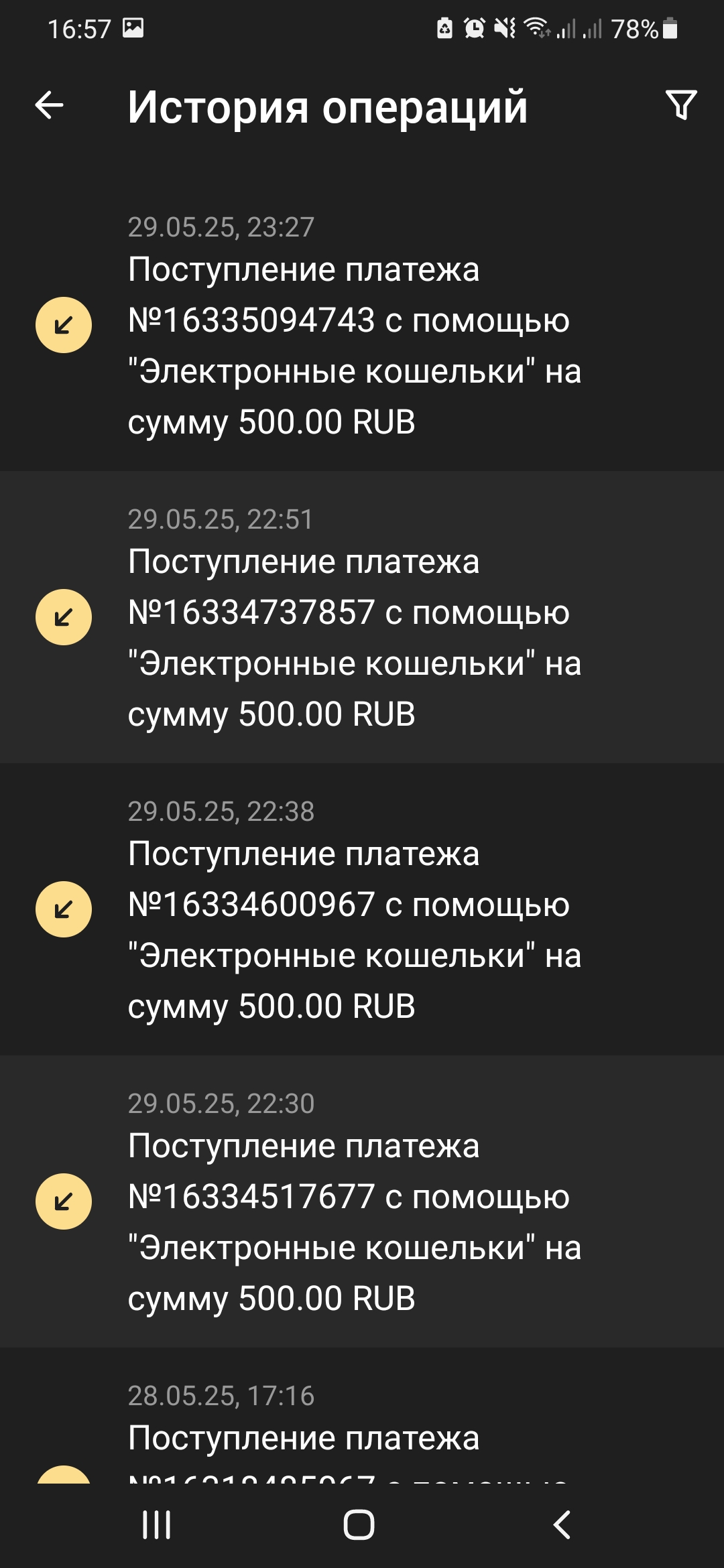Go back using the arrow in the header
This screenshot has width=724, height=1568.
tap(49, 105)
